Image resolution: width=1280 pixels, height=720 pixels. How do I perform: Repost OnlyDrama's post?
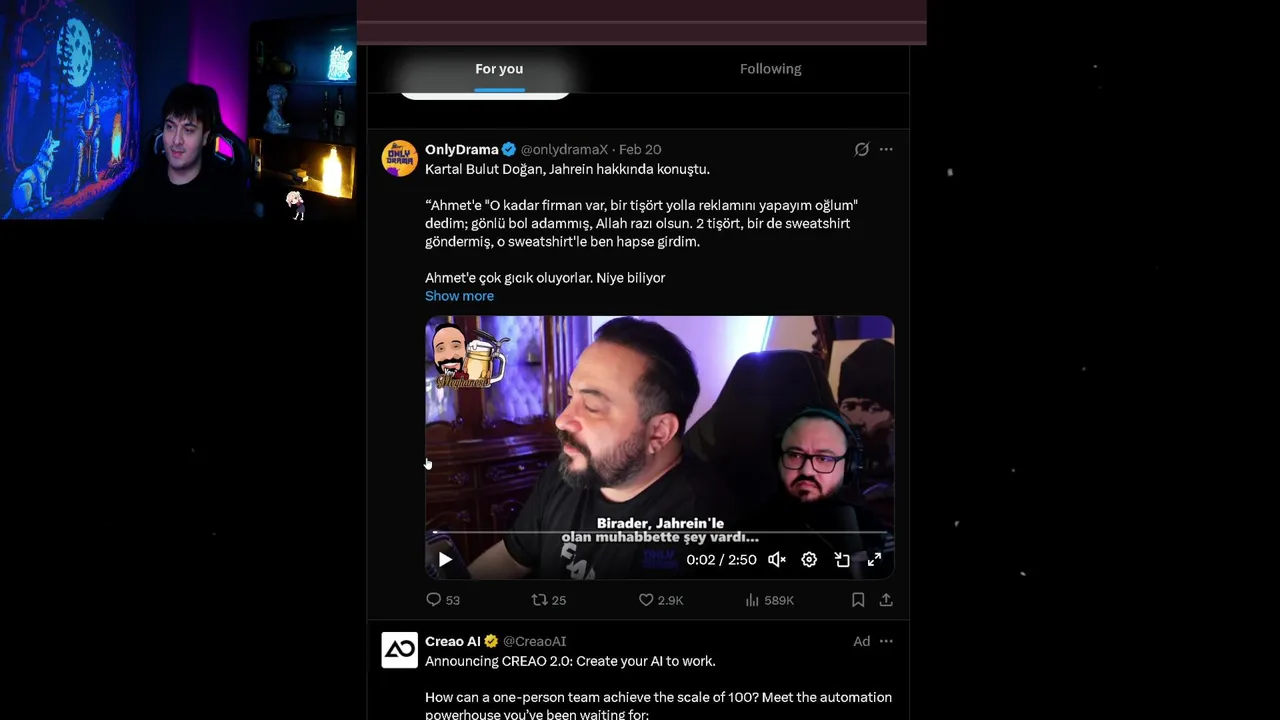pos(539,600)
